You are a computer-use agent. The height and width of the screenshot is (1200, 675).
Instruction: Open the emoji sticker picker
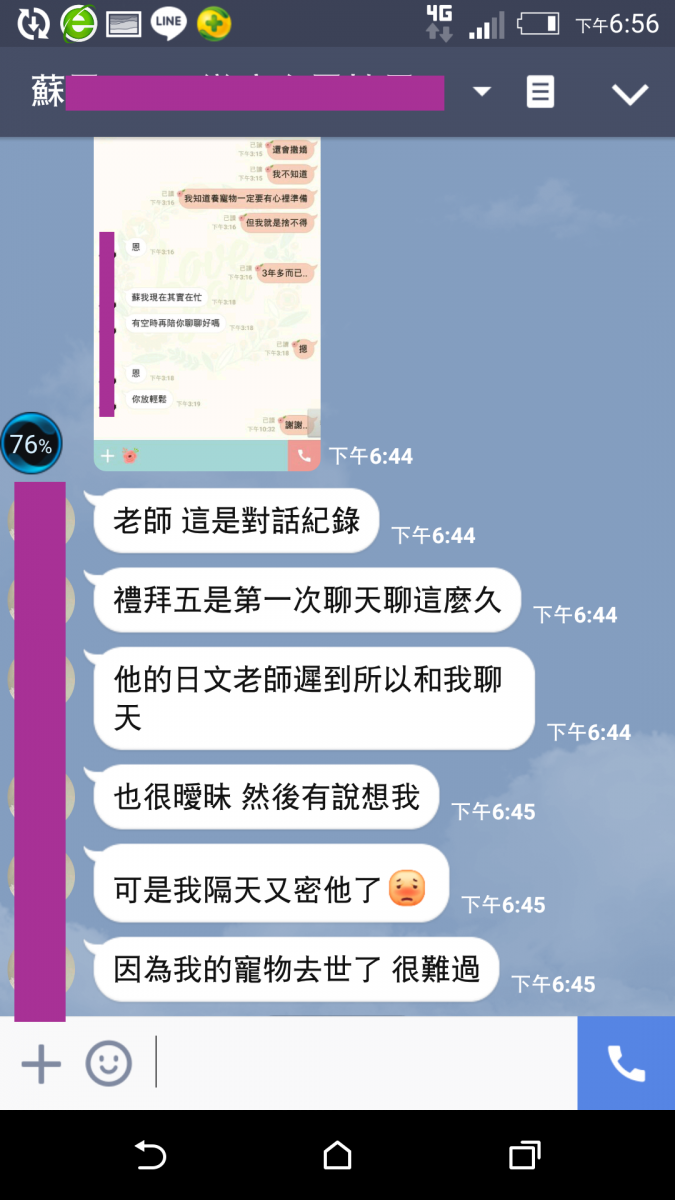108,1063
